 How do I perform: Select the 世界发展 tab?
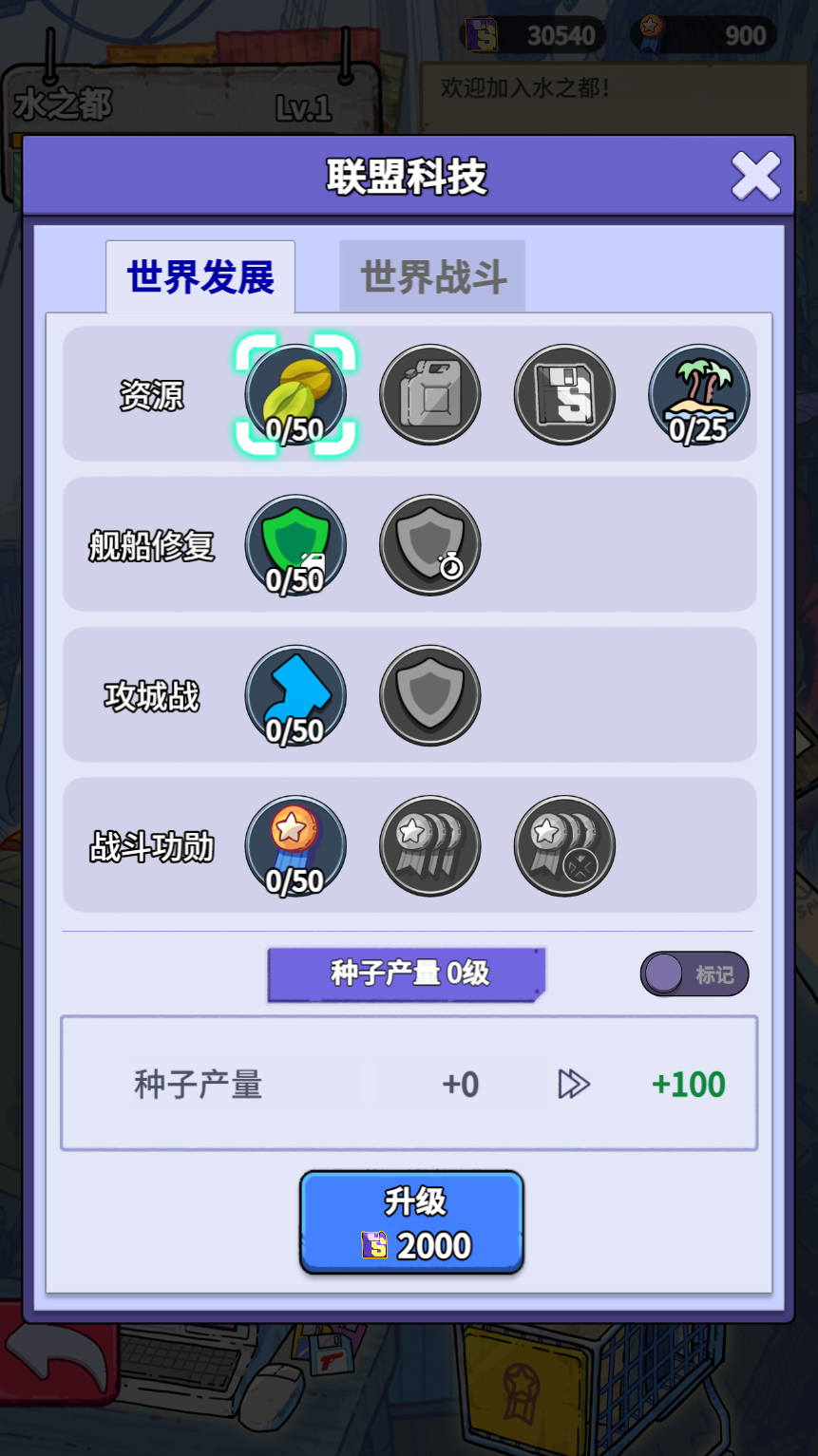200,277
